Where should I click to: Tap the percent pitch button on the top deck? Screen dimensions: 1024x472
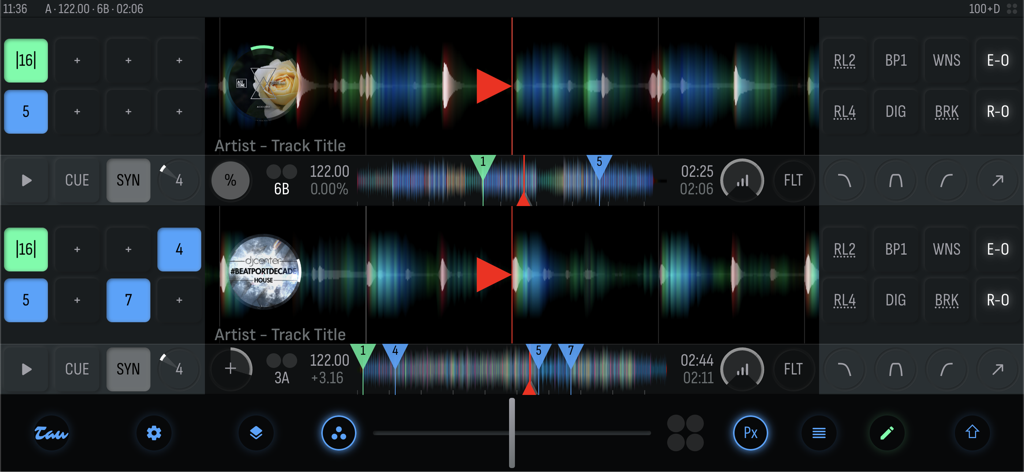pyautogui.click(x=231, y=181)
